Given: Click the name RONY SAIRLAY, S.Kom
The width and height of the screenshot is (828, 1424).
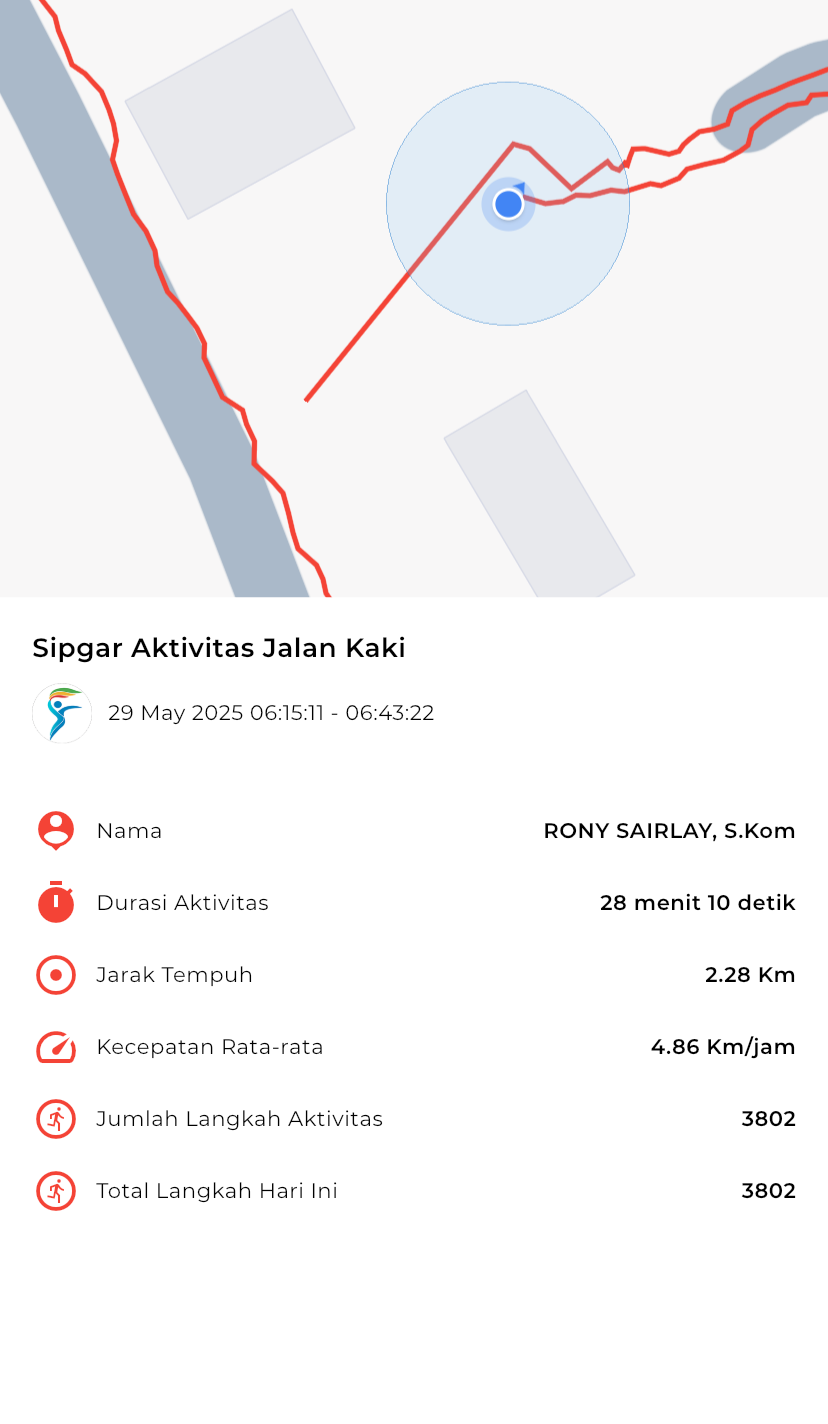Looking at the screenshot, I should tap(669, 831).
